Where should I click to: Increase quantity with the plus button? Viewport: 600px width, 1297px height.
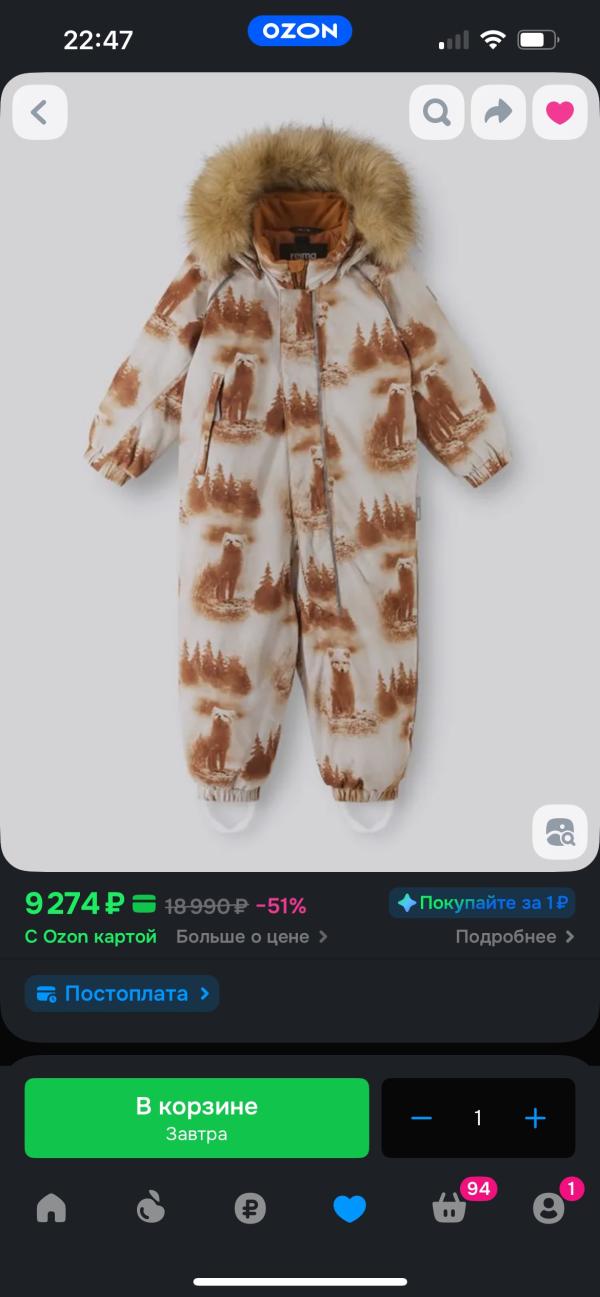tap(535, 1118)
